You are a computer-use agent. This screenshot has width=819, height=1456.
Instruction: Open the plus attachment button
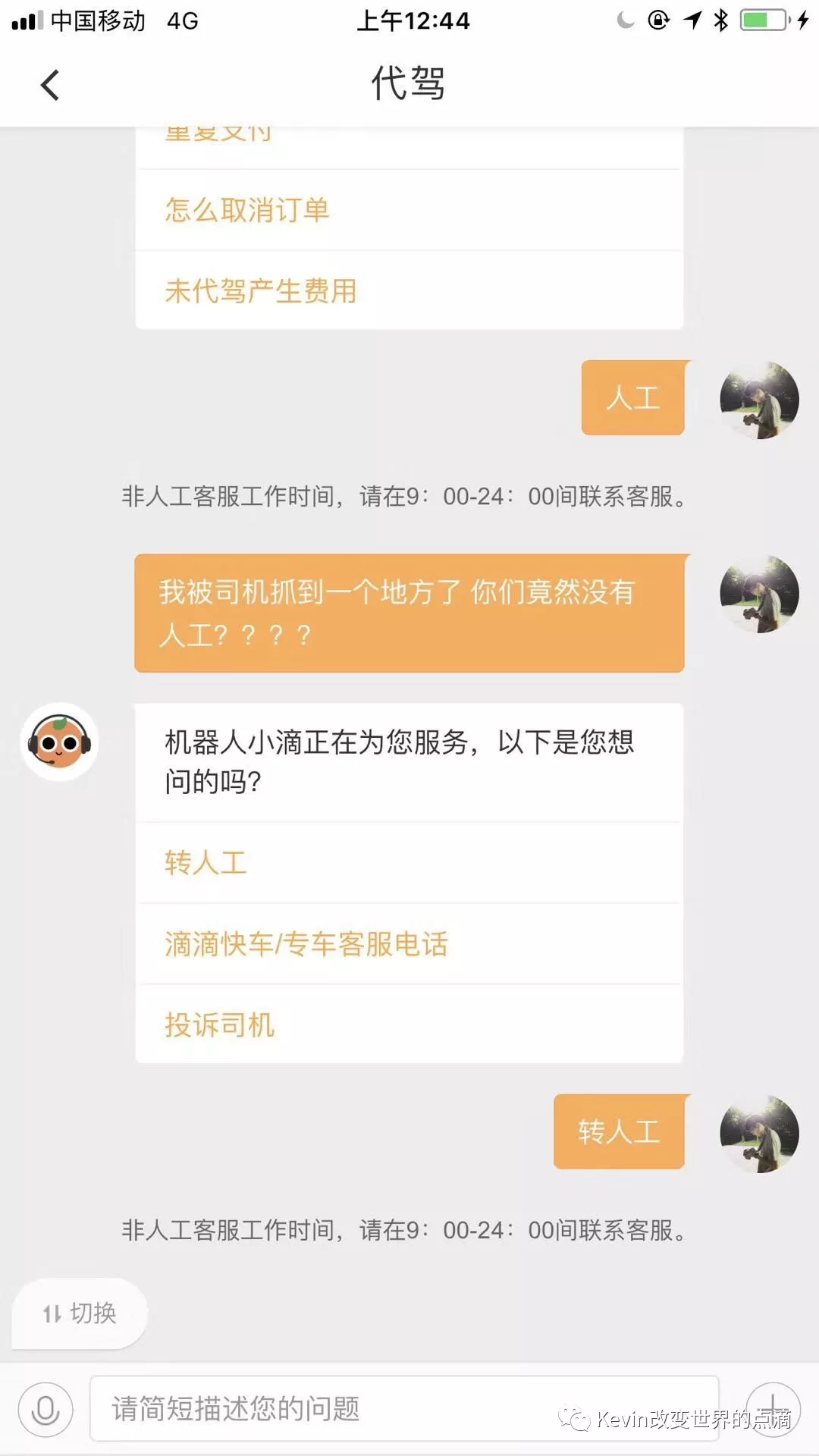[773, 1408]
